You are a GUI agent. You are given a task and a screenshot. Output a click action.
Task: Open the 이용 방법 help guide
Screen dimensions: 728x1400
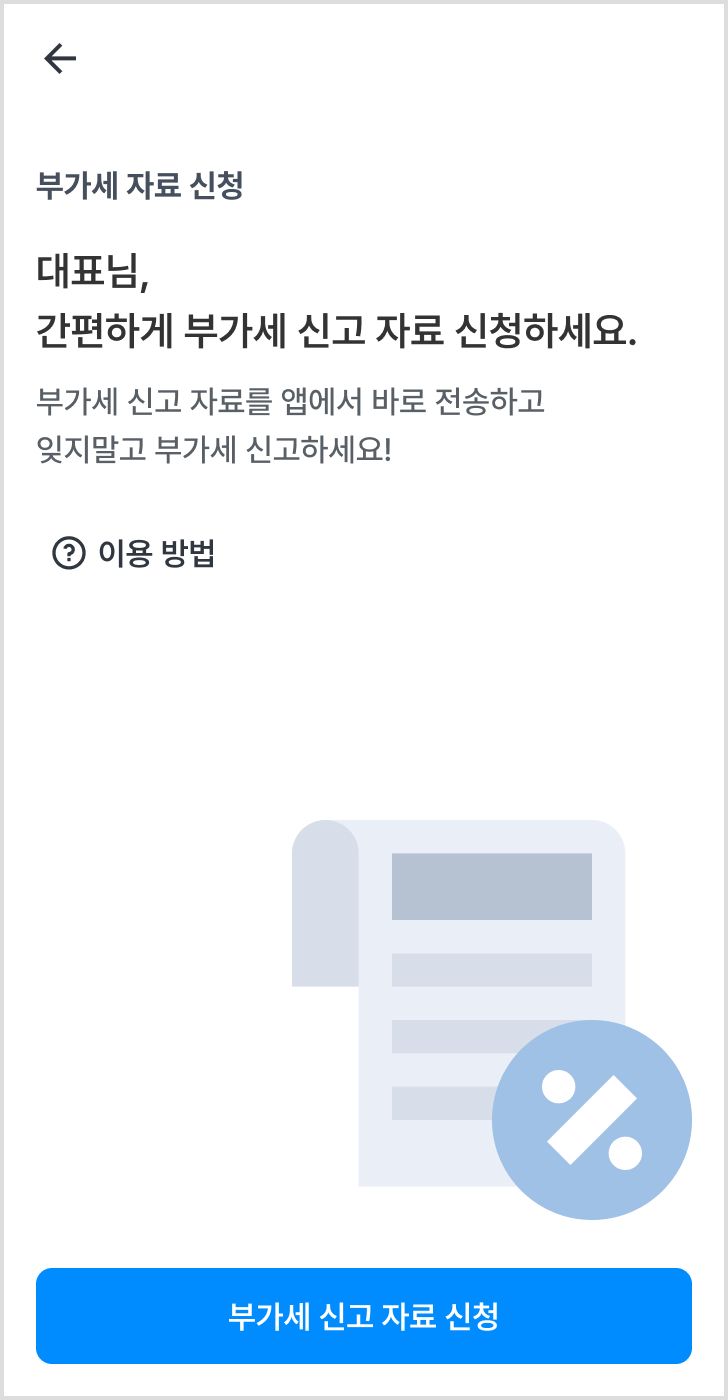coord(134,553)
